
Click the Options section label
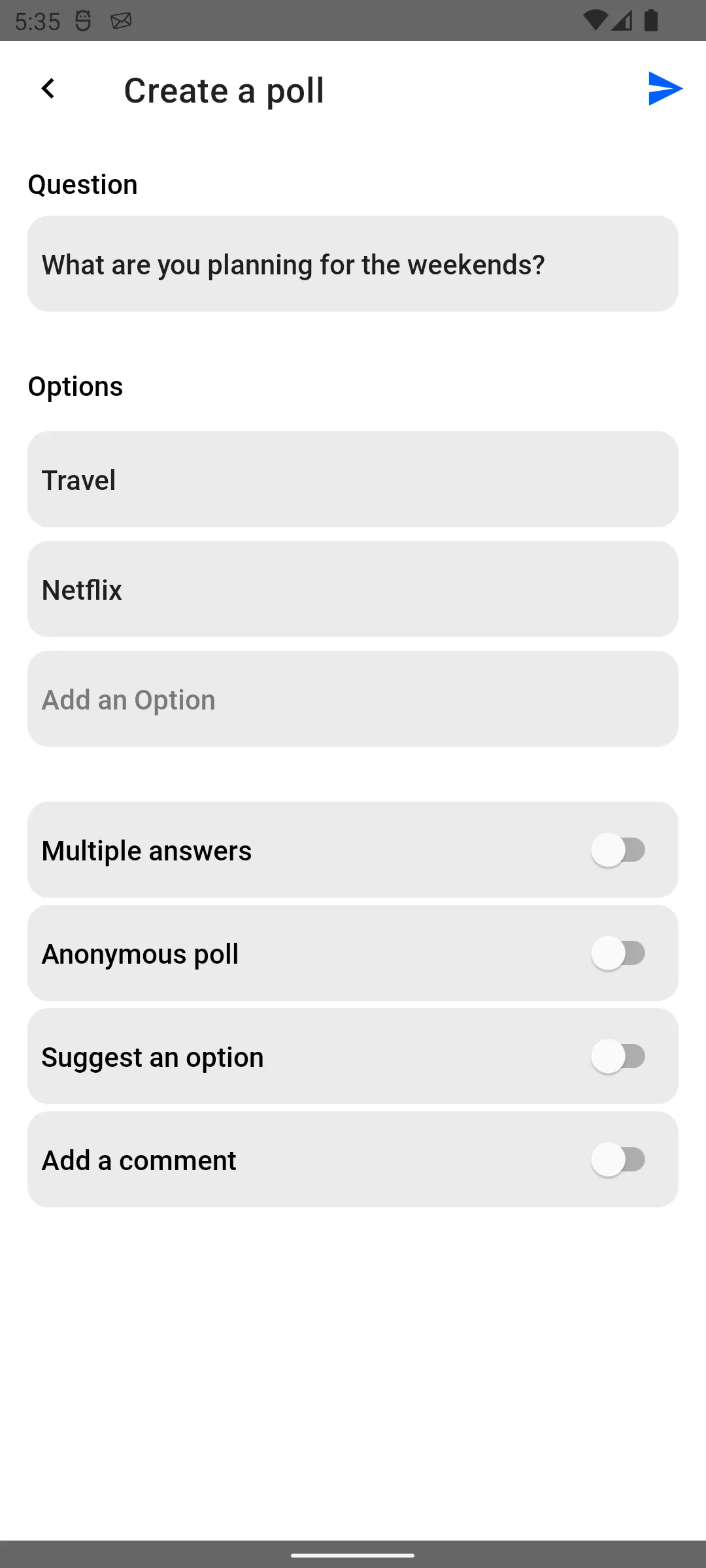pos(75,385)
